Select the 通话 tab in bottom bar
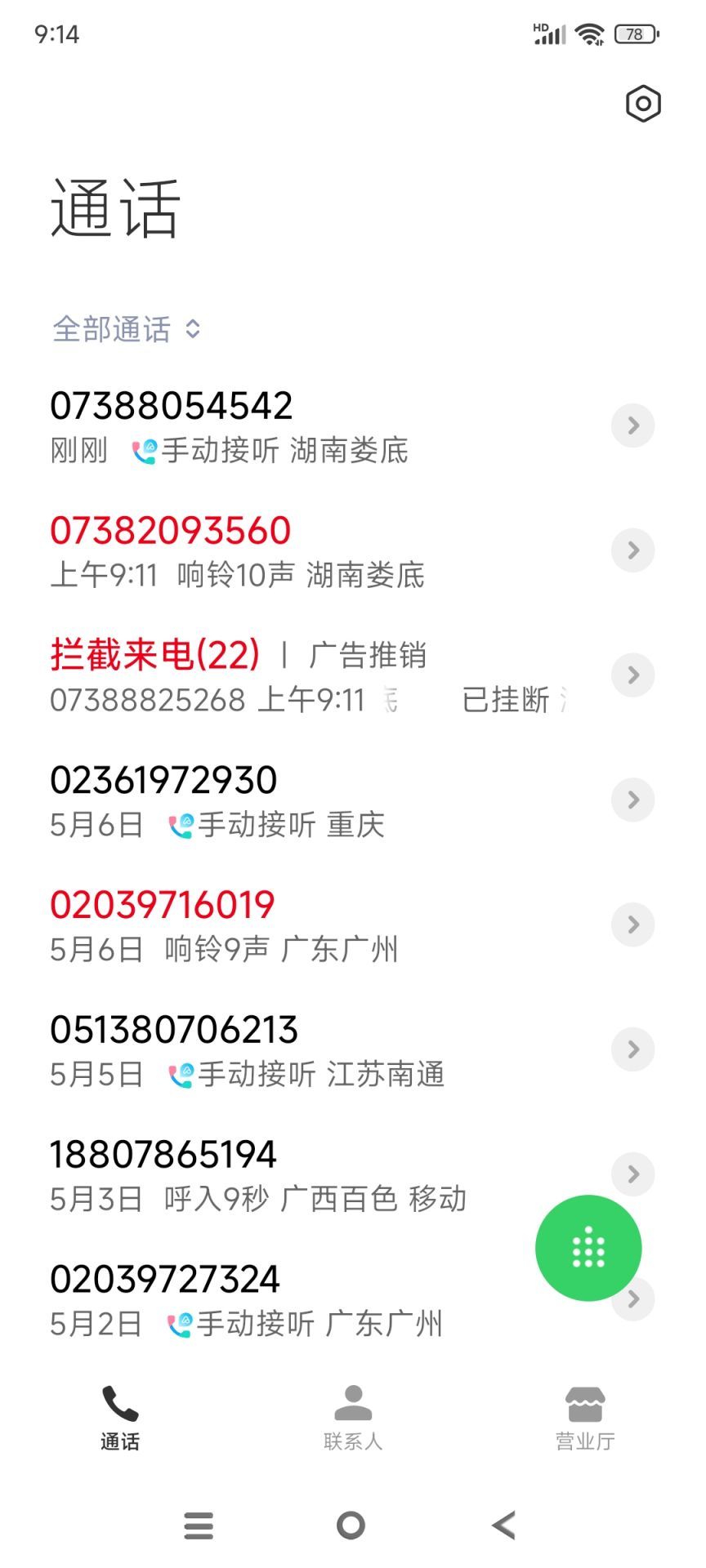The width and height of the screenshot is (706, 1568). (x=120, y=1418)
